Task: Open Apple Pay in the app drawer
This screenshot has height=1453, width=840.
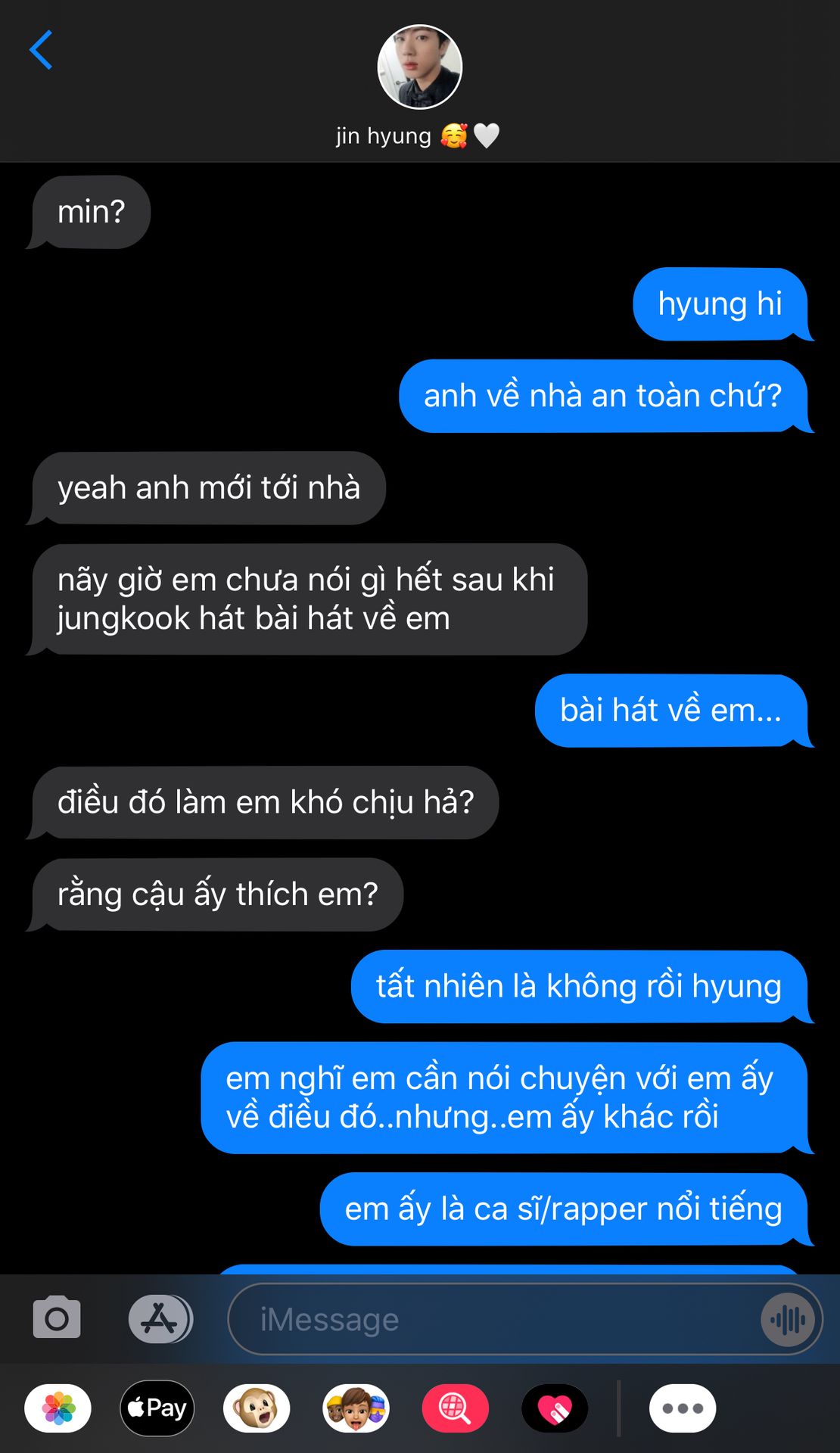Action: click(157, 1408)
